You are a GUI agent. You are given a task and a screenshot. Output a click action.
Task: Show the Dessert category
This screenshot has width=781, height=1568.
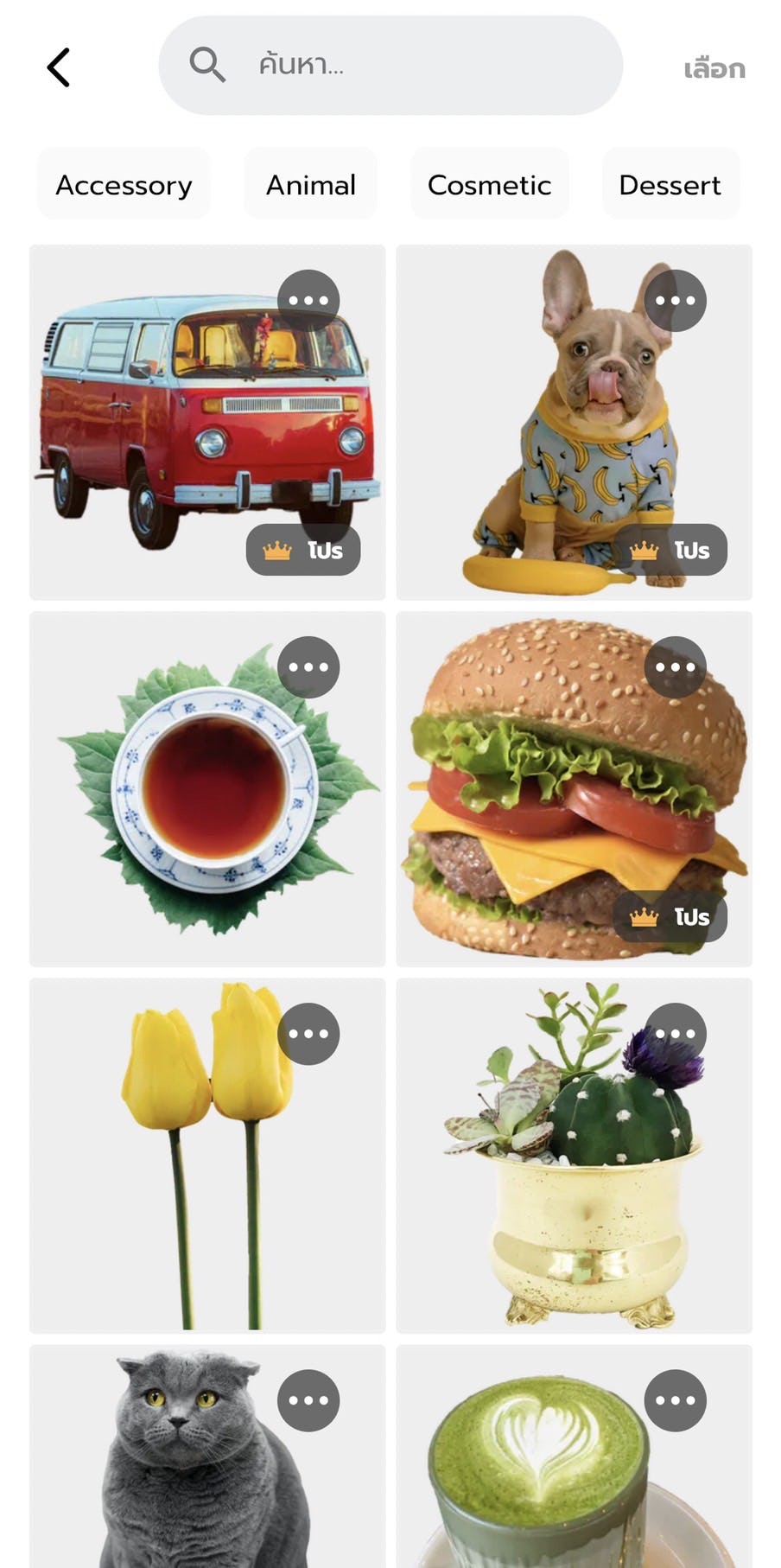pyautogui.click(x=670, y=184)
